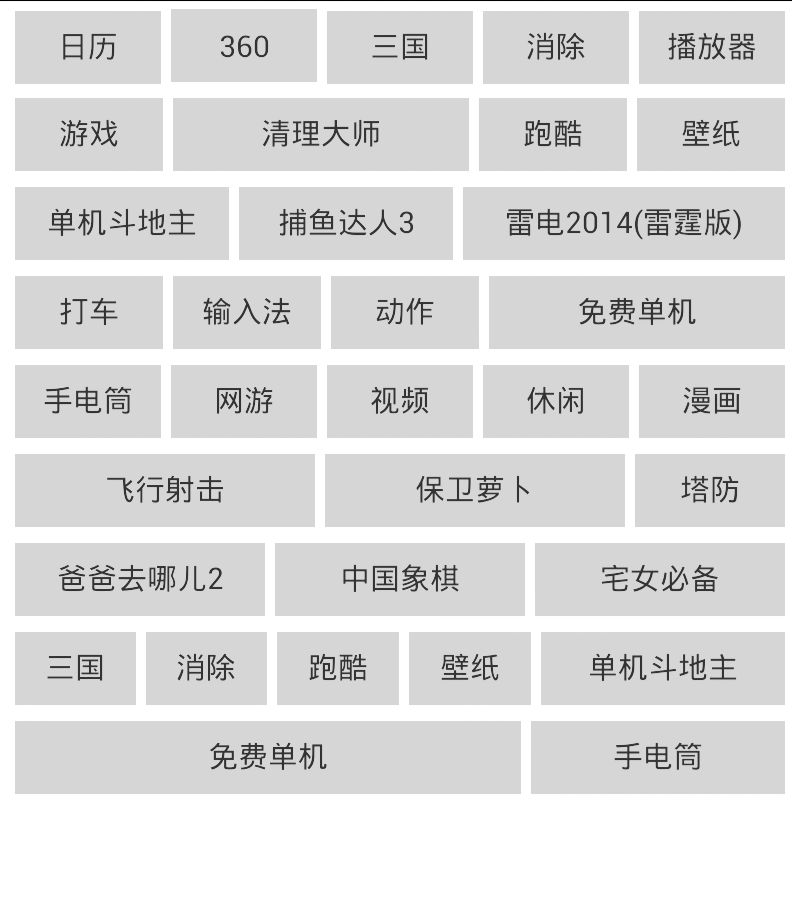Image resolution: width=792 pixels, height=907 pixels.
Task: Select the 游戏 tag
Action: 87,134
